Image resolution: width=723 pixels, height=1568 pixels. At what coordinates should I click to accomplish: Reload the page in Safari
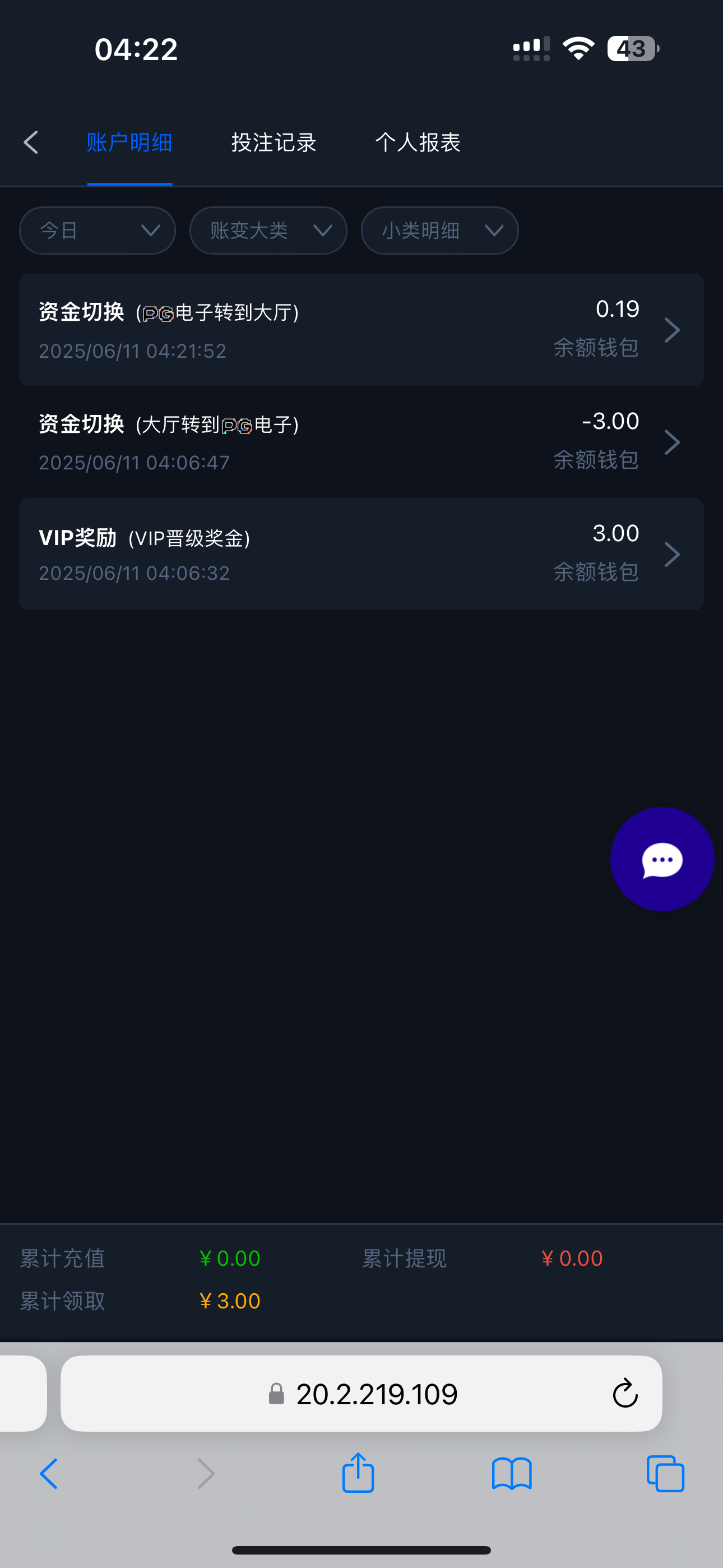(x=624, y=1393)
